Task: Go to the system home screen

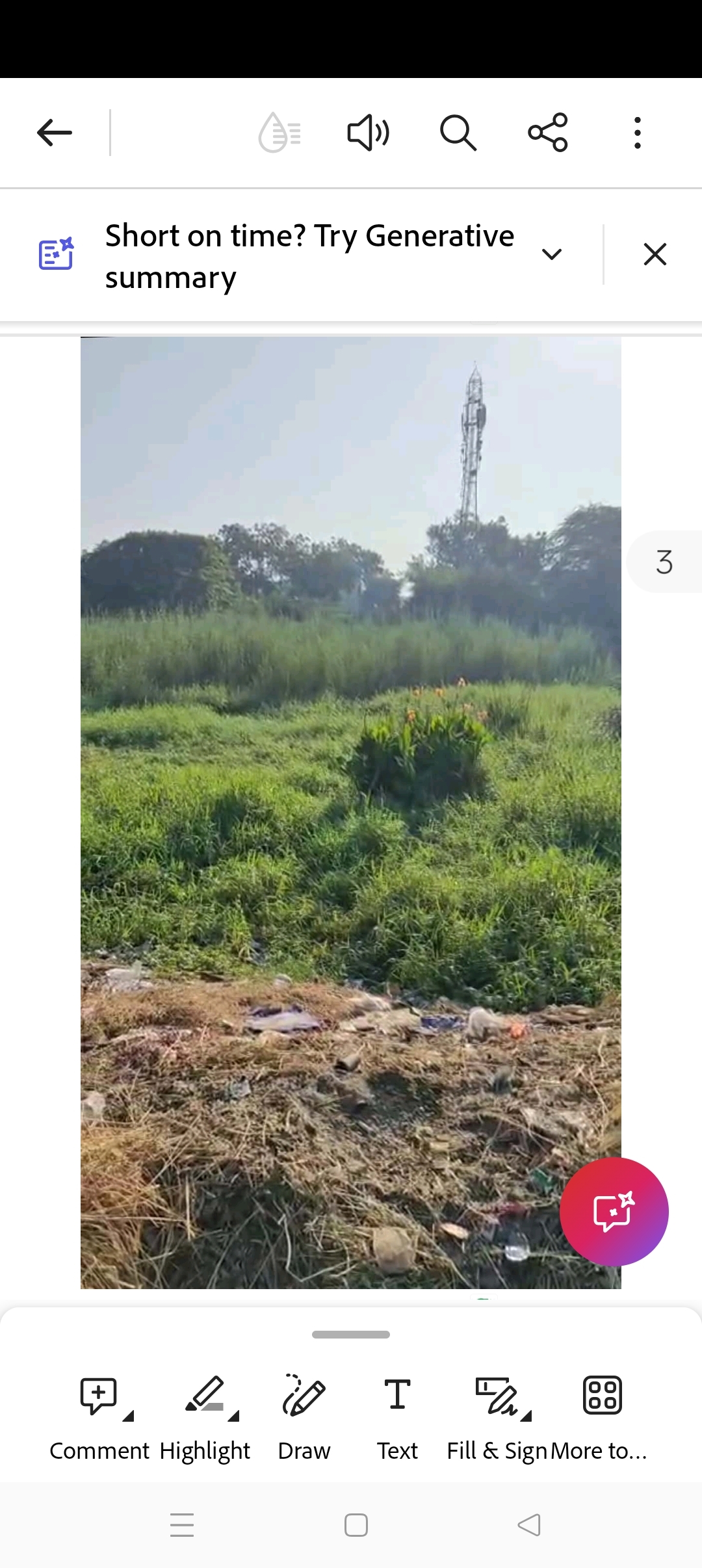Action: pyautogui.click(x=356, y=1525)
